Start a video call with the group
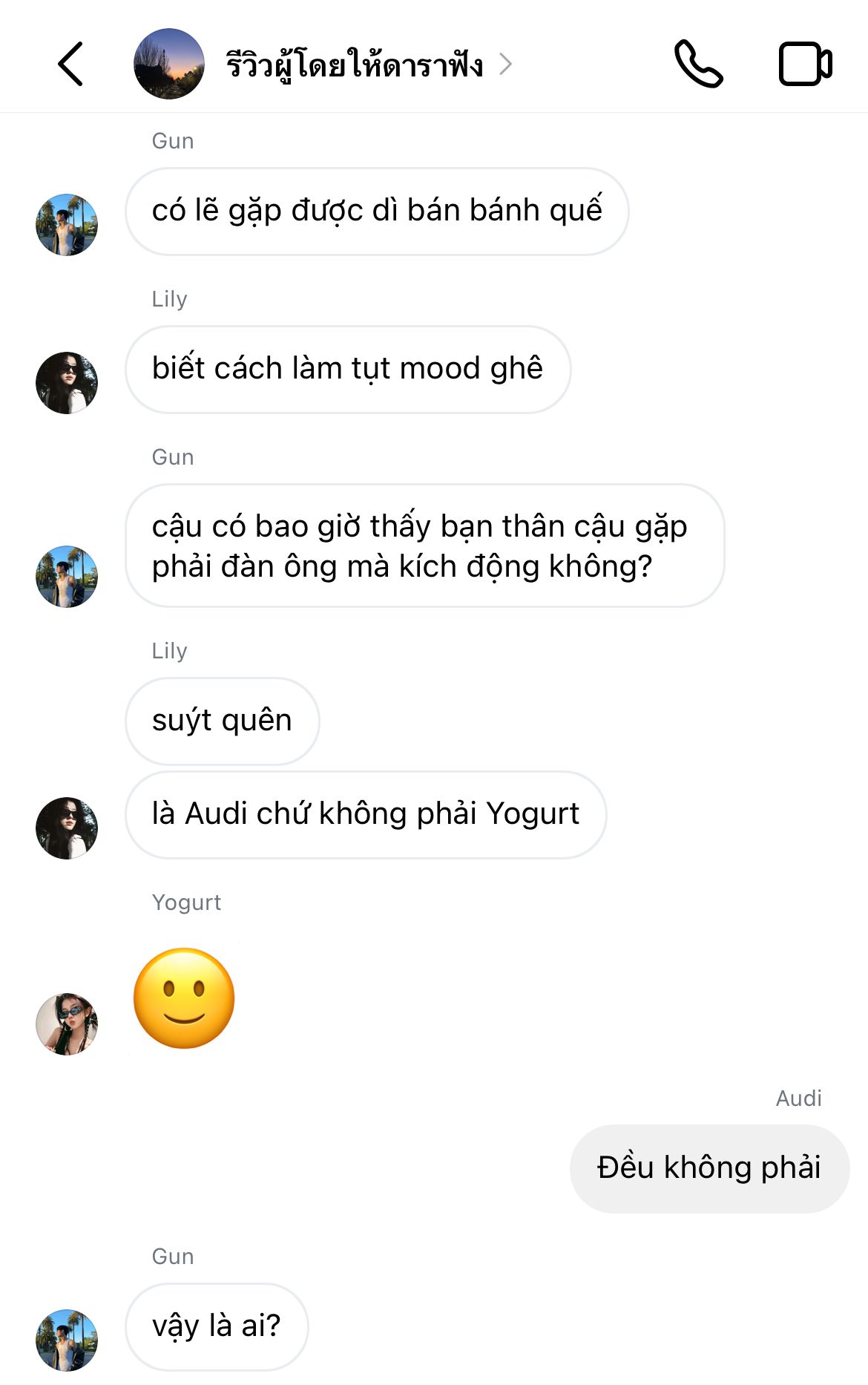Screen dimensions: 868x1385 click(x=805, y=65)
